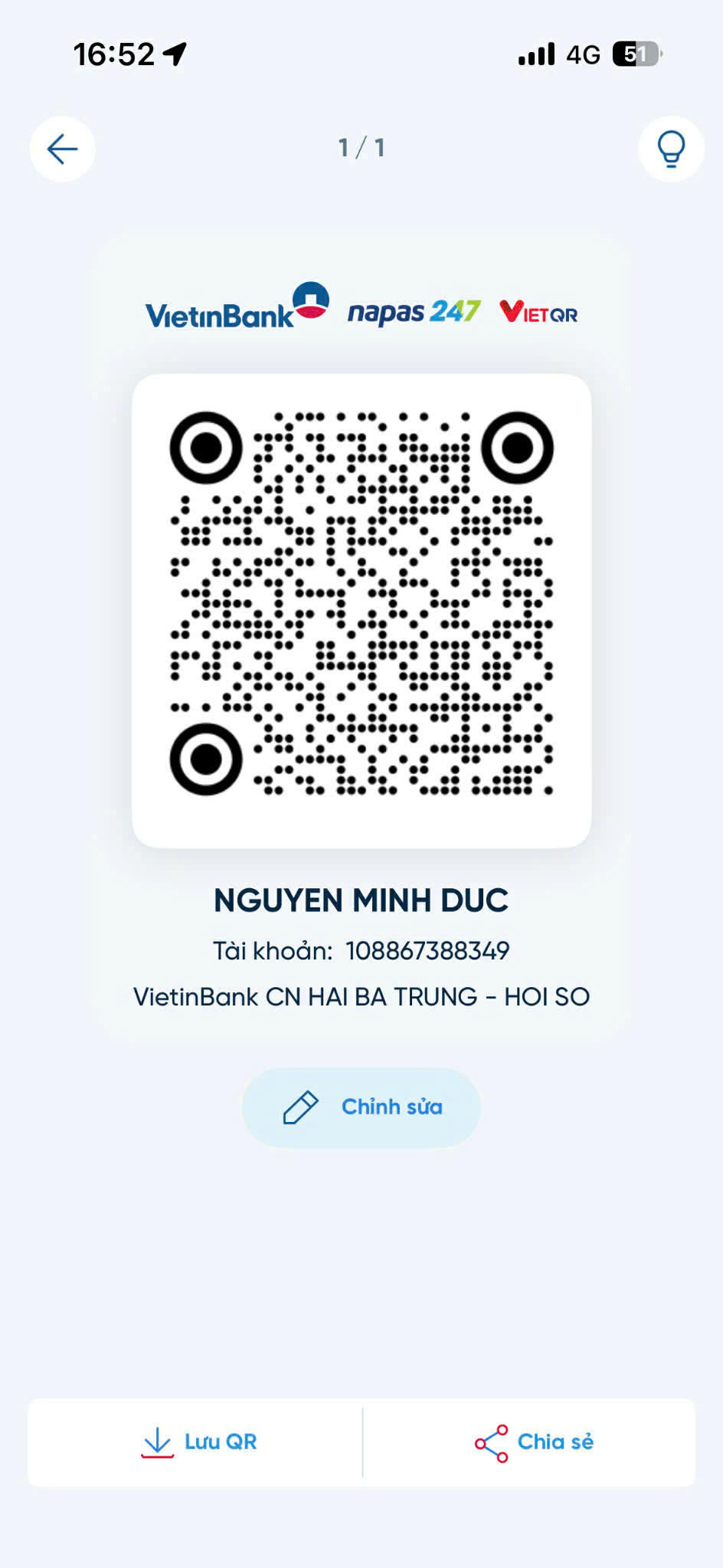The width and height of the screenshot is (723, 1568).
Task: Share the QR via Chia sẻ
Action: coord(534,1442)
